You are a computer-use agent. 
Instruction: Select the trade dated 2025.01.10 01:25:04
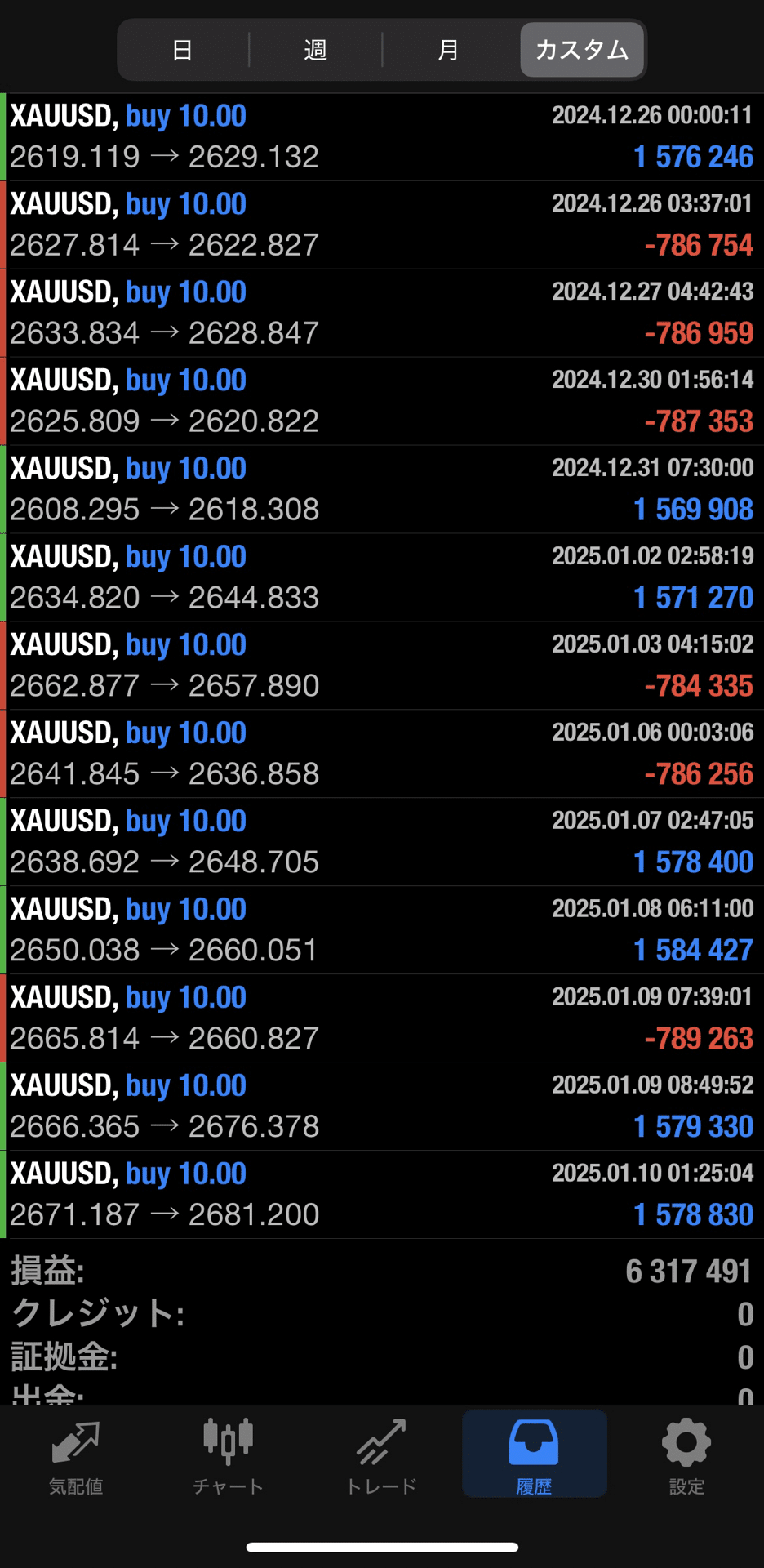(382, 1195)
